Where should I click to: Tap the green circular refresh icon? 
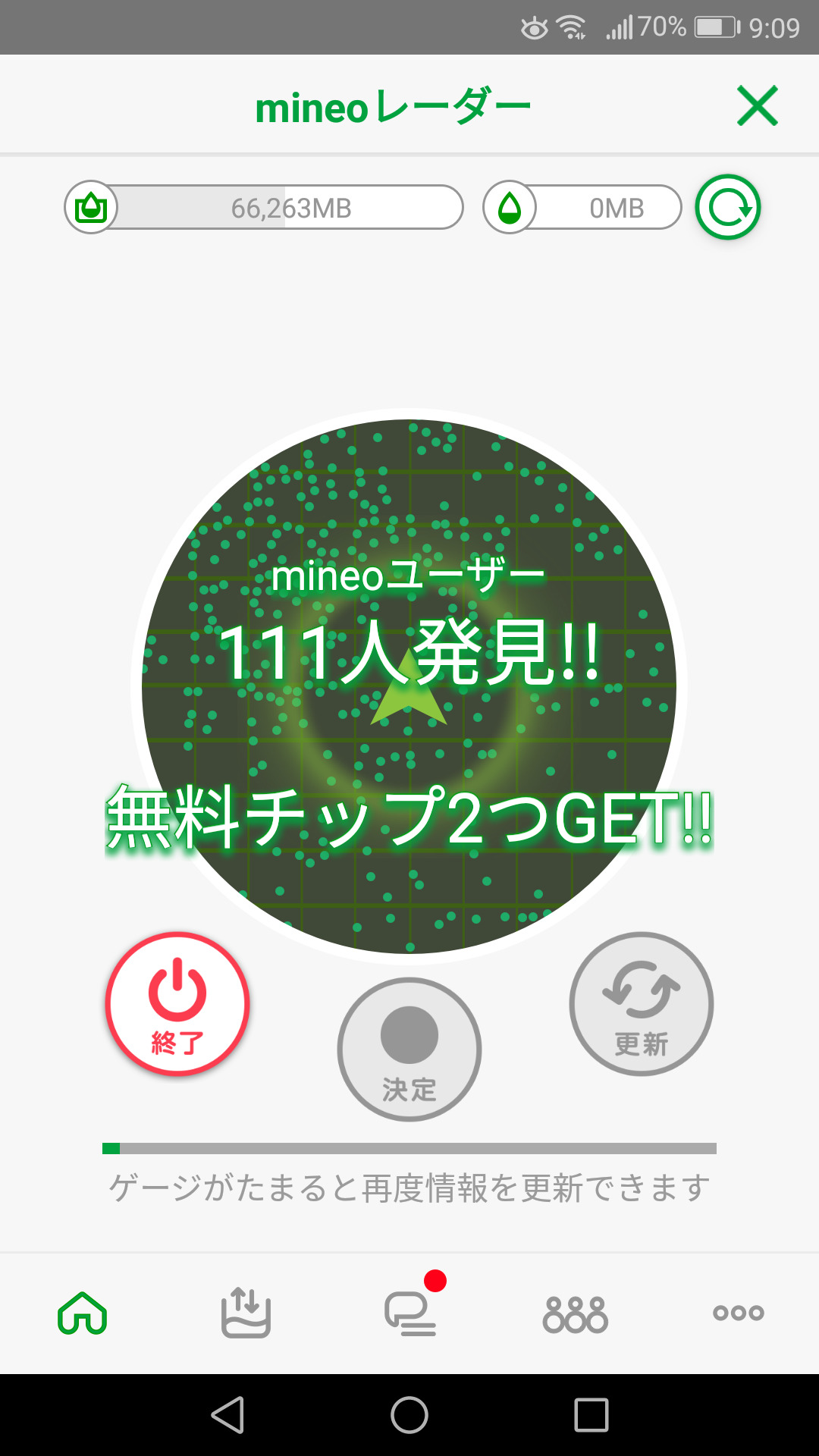click(x=728, y=207)
